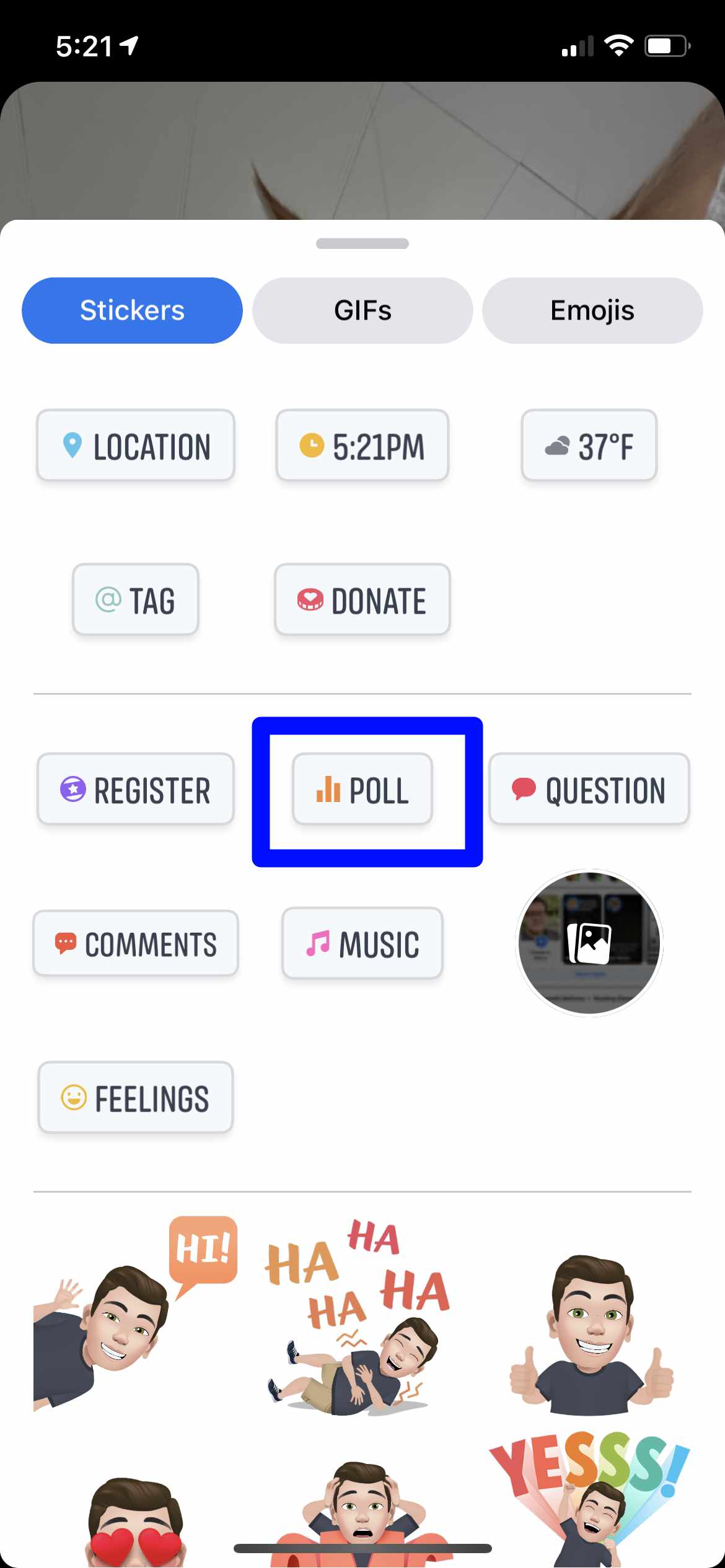
Task: Add a Comments sticker
Action: (136, 943)
